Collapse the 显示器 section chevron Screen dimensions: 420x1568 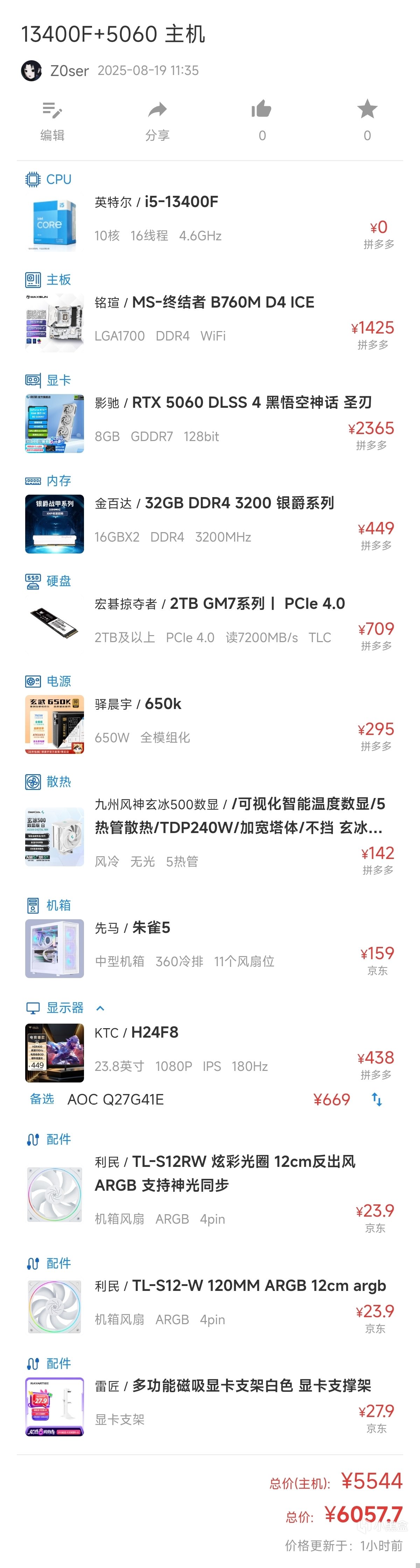pyautogui.click(x=100, y=1008)
